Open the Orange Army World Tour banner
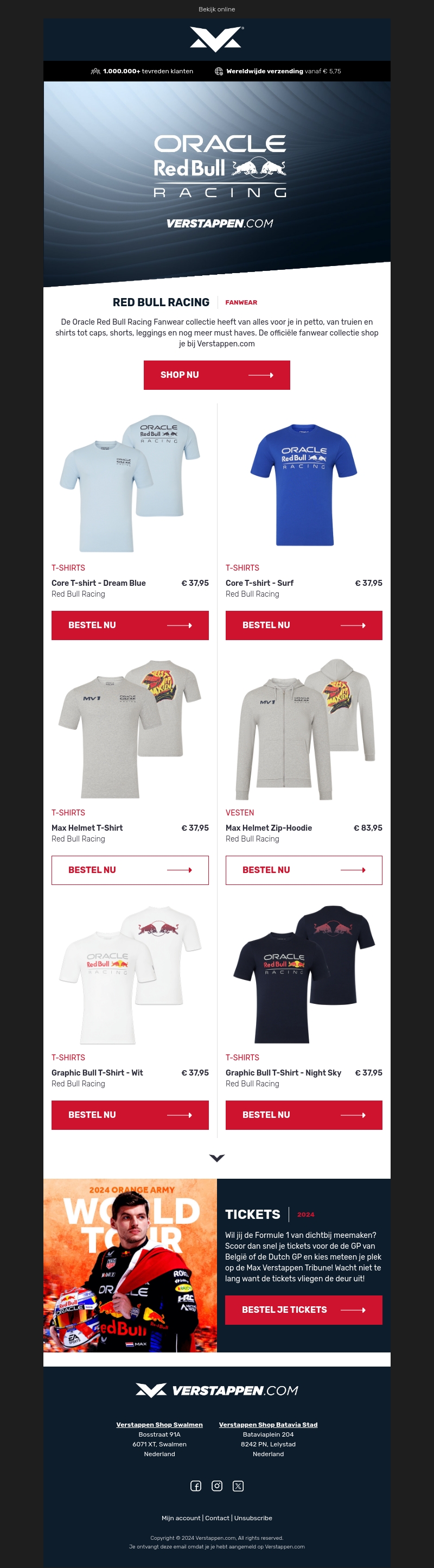This screenshot has height=1568, width=434. point(130,1265)
